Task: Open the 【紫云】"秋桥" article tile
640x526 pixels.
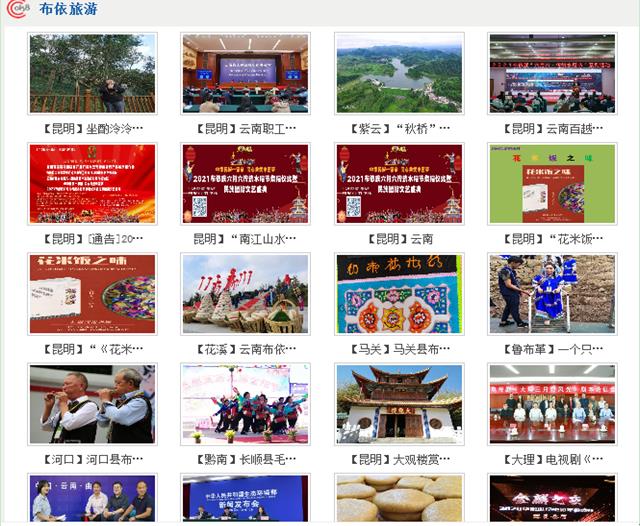Action: coord(399,74)
